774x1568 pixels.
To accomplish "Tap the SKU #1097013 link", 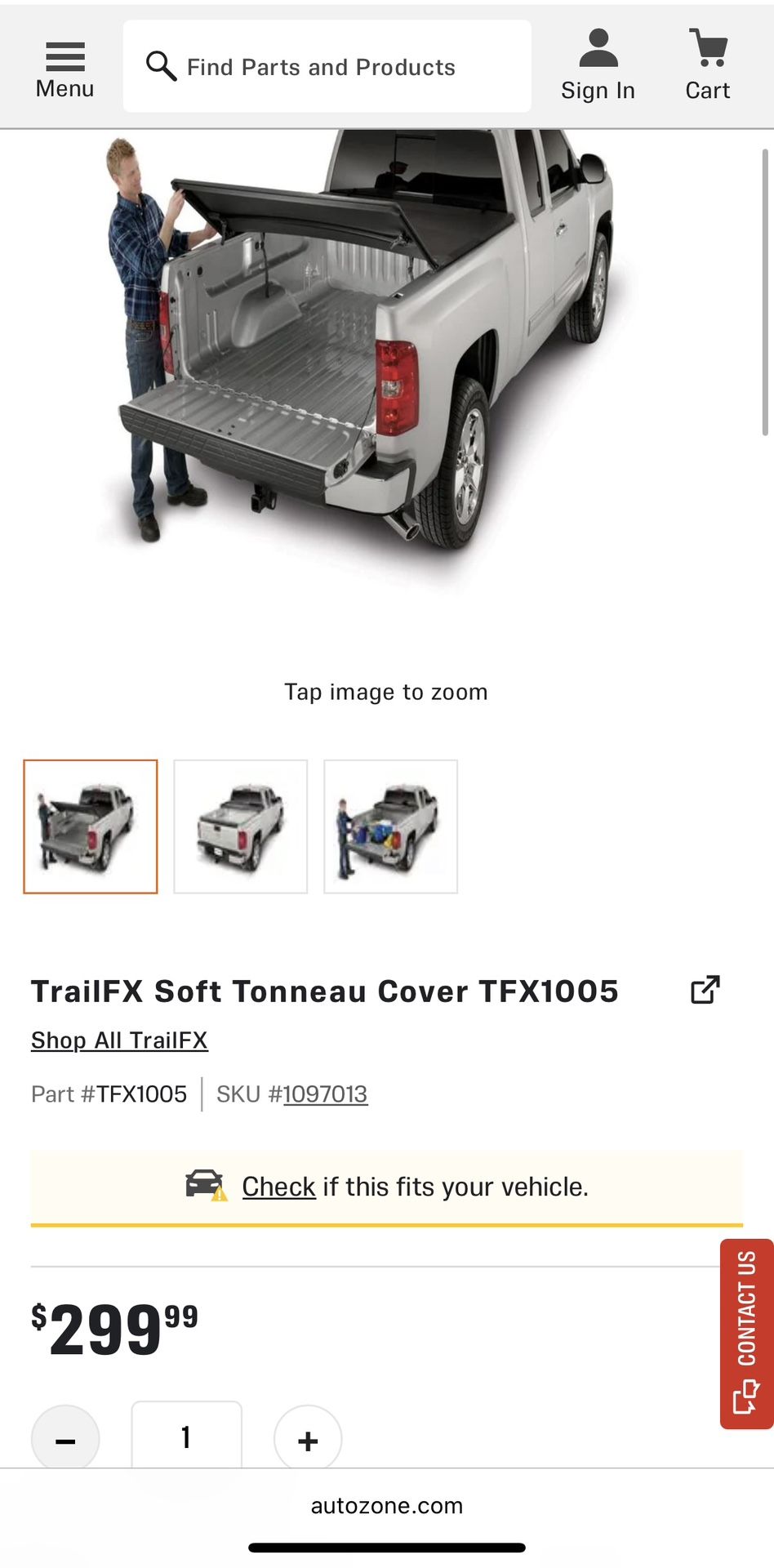I will [325, 1094].
